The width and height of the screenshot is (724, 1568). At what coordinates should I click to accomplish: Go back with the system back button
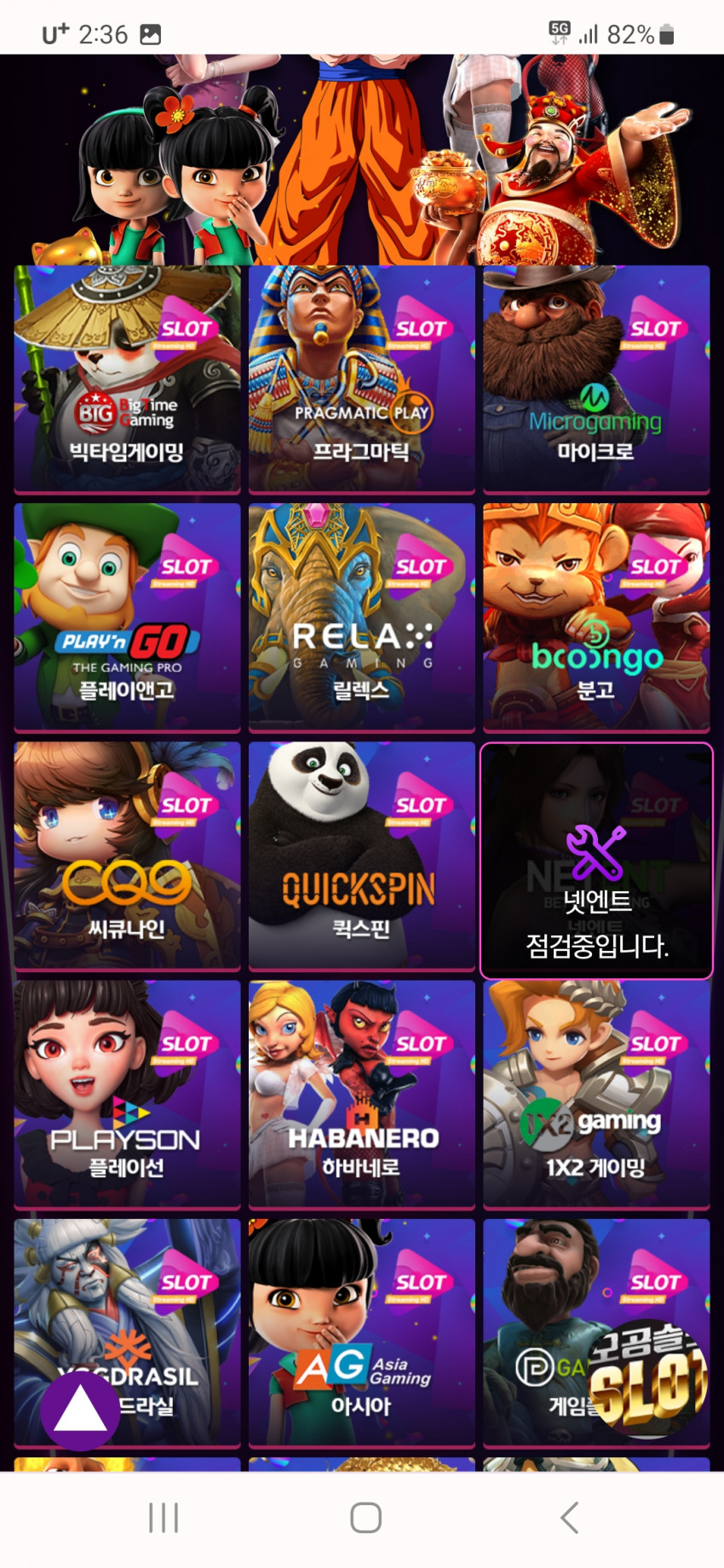pos(569,1517)
